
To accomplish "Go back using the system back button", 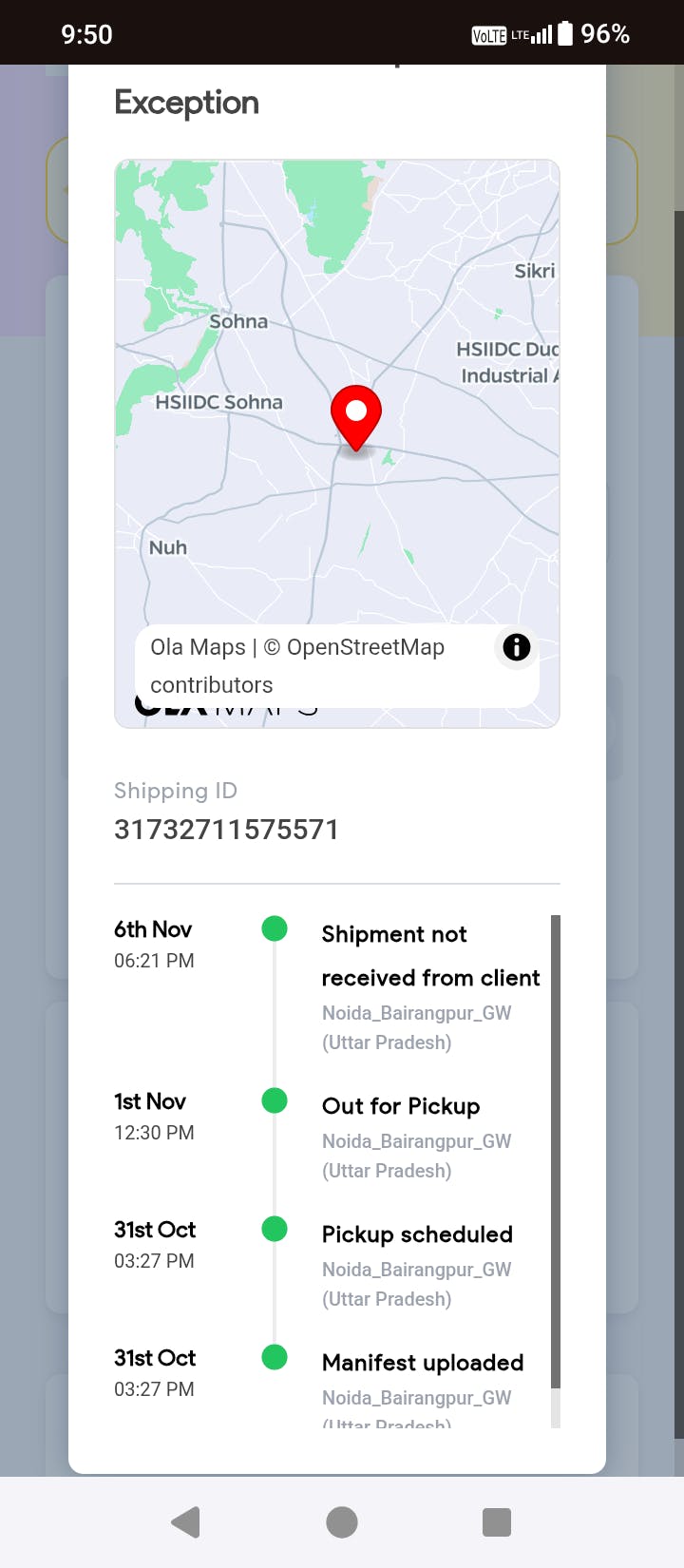I will 186,1521.
